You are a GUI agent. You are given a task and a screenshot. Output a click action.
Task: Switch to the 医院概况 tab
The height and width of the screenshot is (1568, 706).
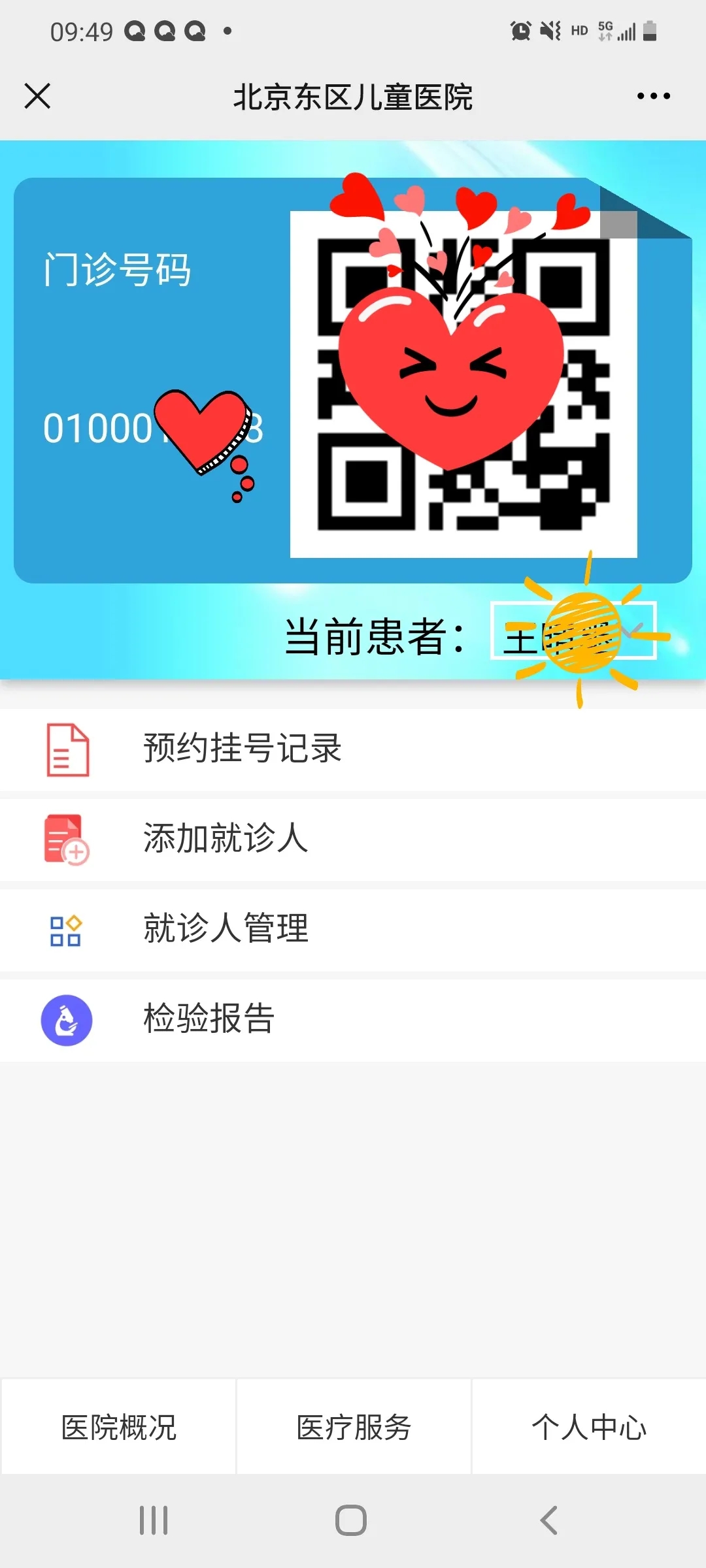[118, 1428]
